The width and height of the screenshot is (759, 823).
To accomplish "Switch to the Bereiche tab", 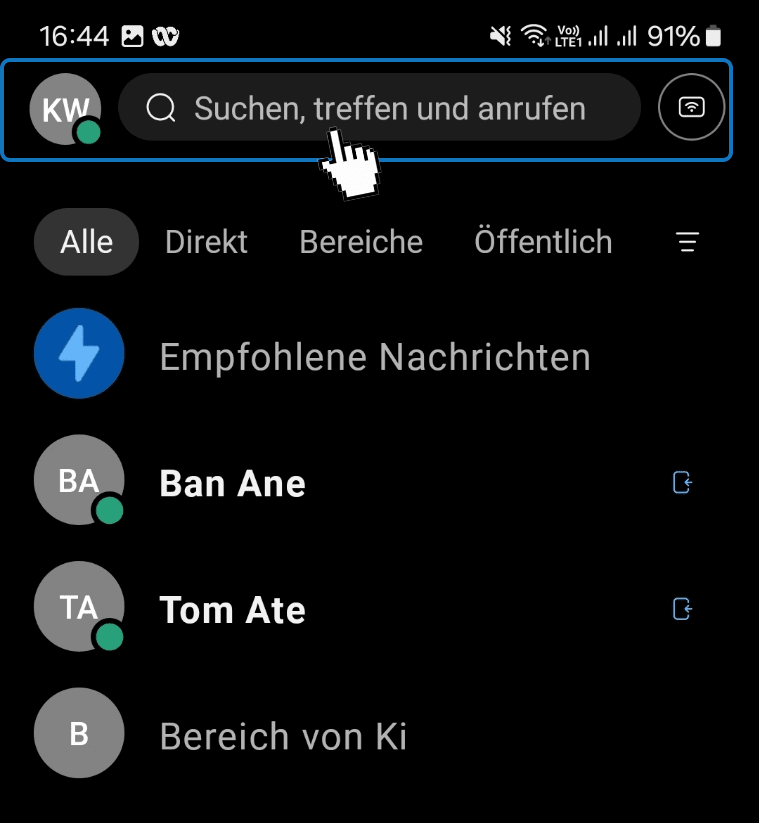I will click(x=361, y=242).
